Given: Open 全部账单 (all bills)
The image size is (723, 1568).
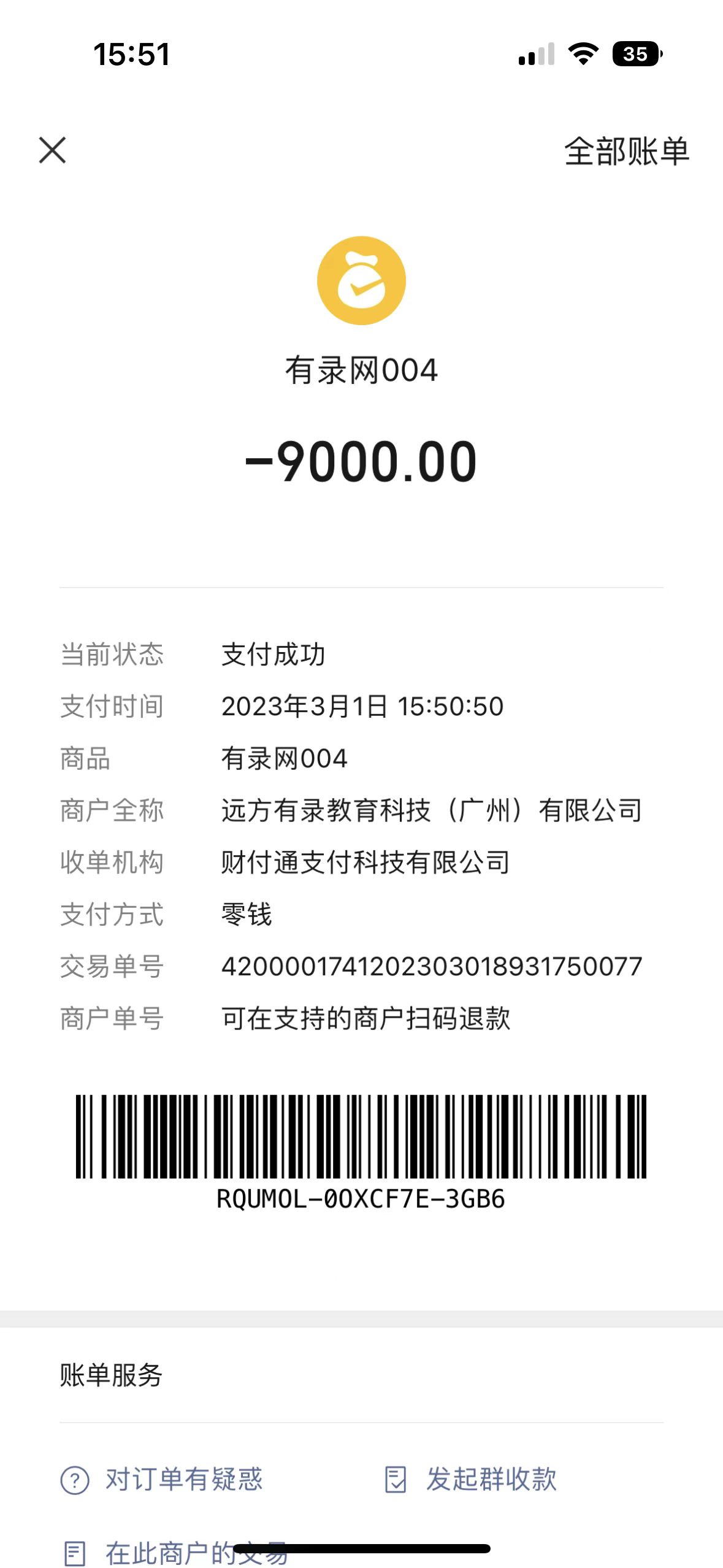Looking at the screenshot, I should (626, 152).
